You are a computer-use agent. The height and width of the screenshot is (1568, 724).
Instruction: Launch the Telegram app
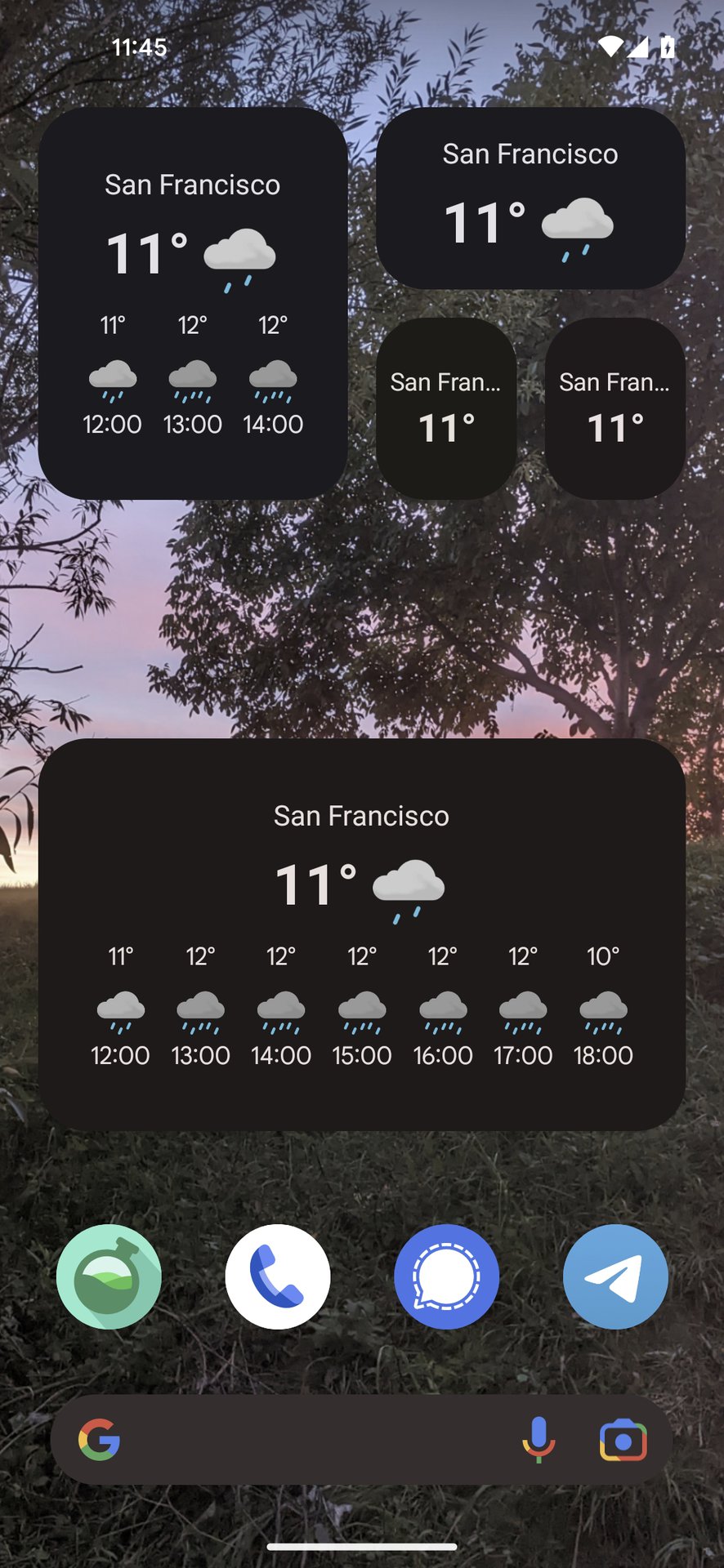coord(615,1276)
